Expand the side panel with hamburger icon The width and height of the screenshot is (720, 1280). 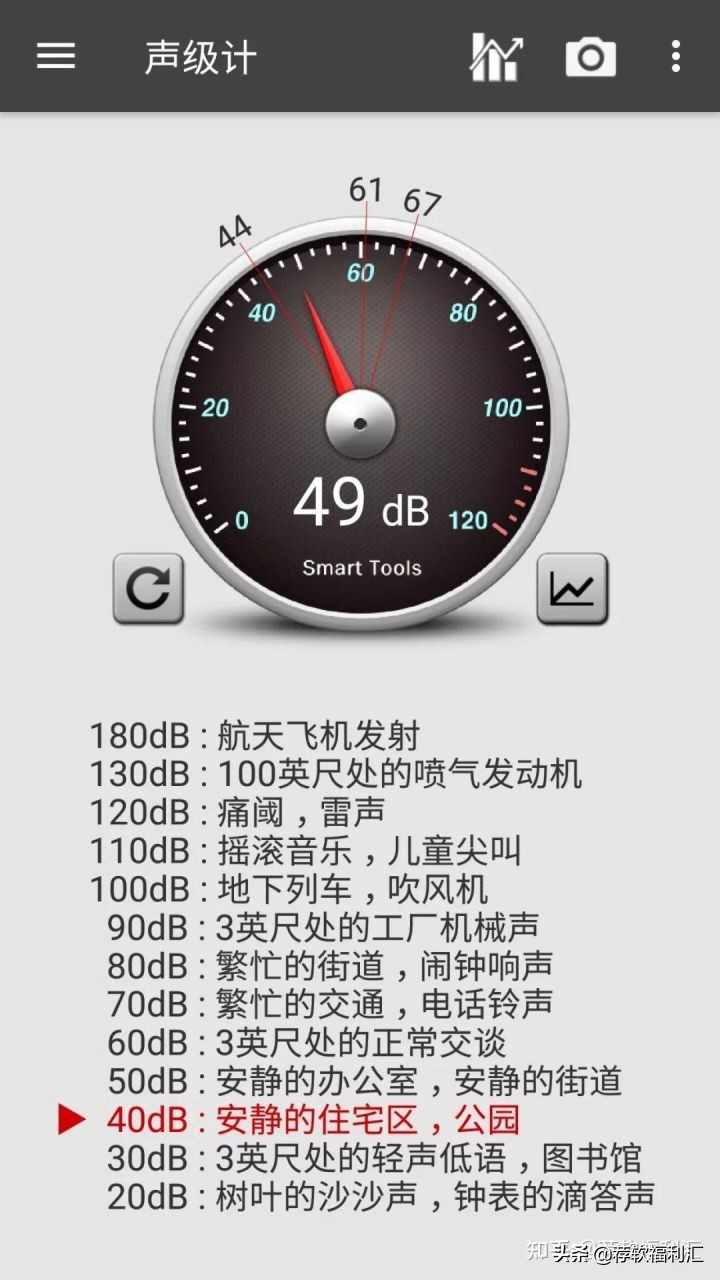pos(55,57)
